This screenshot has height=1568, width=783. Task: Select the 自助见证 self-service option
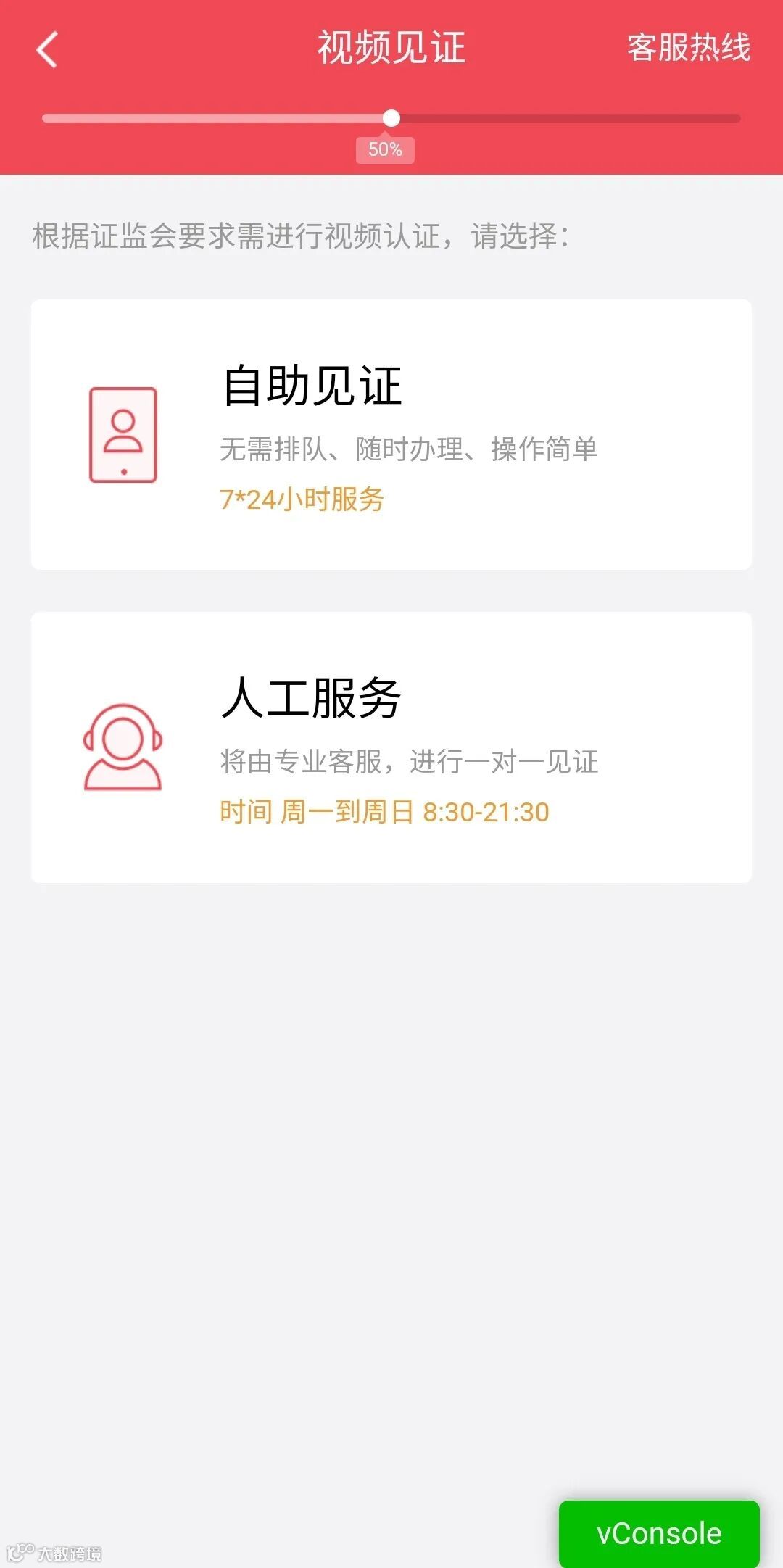click(391, 434)
